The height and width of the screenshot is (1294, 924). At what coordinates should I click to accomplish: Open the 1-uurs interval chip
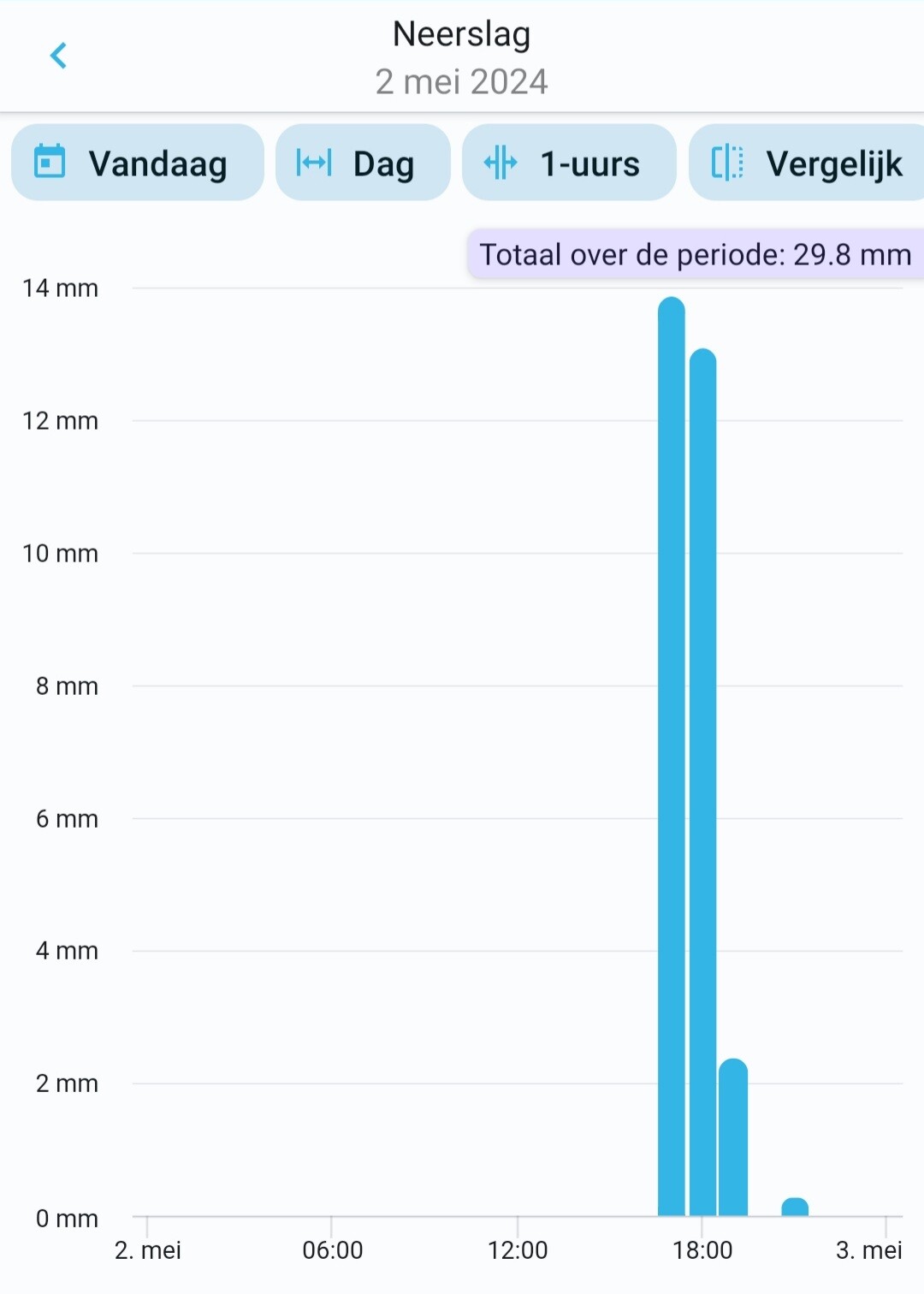pyautogui.click(x=569, y=163)
